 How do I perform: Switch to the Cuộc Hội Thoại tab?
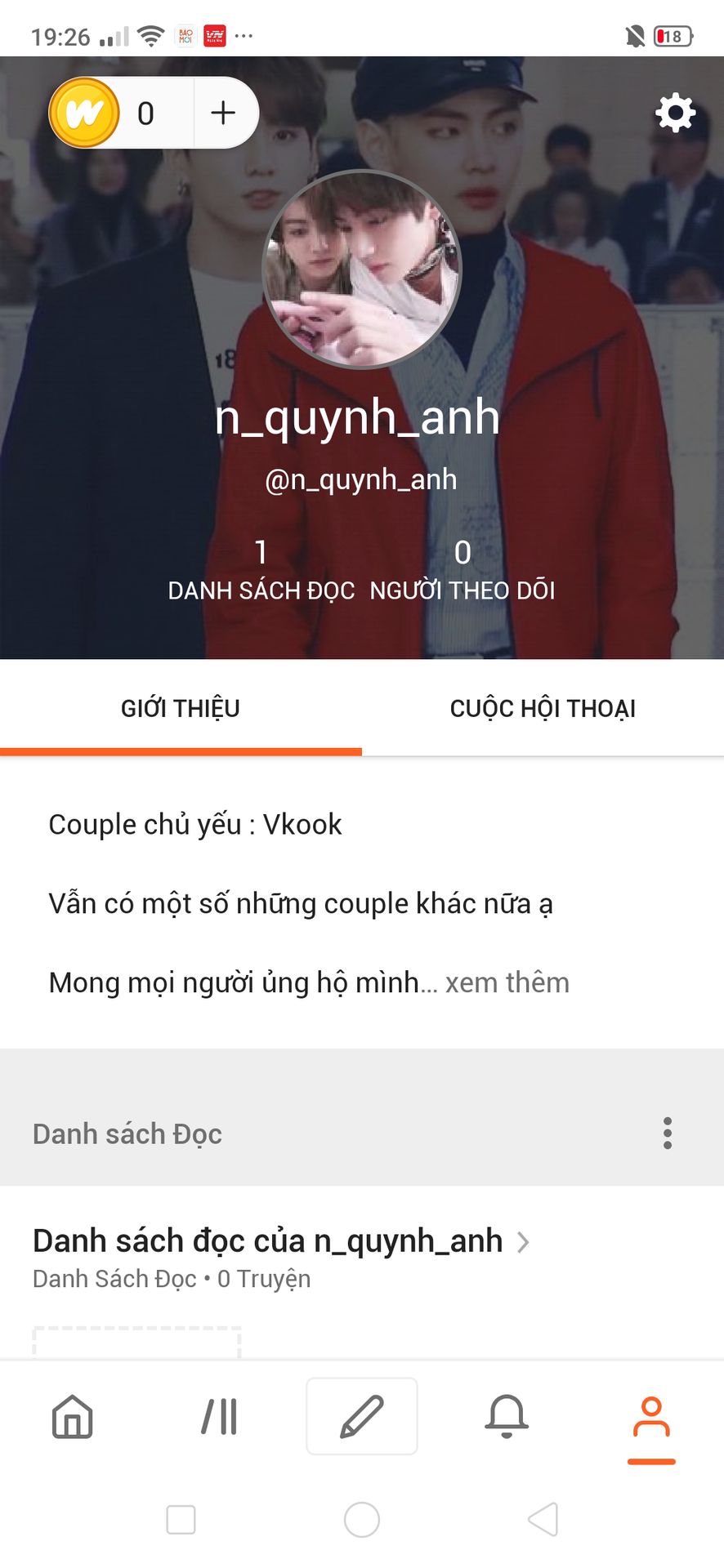pyautogui.click(x=543, y=708)
